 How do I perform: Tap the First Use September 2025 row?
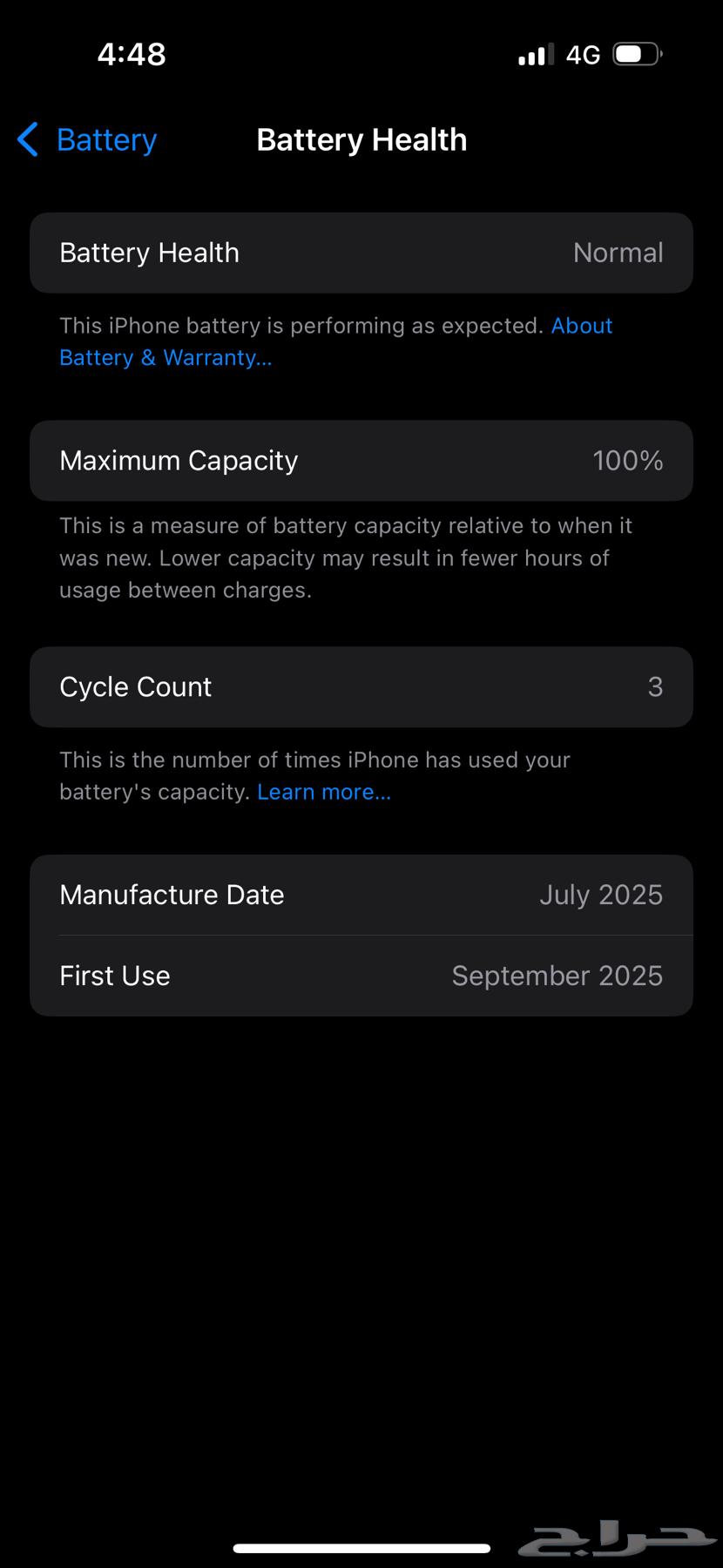click(361, 976)
